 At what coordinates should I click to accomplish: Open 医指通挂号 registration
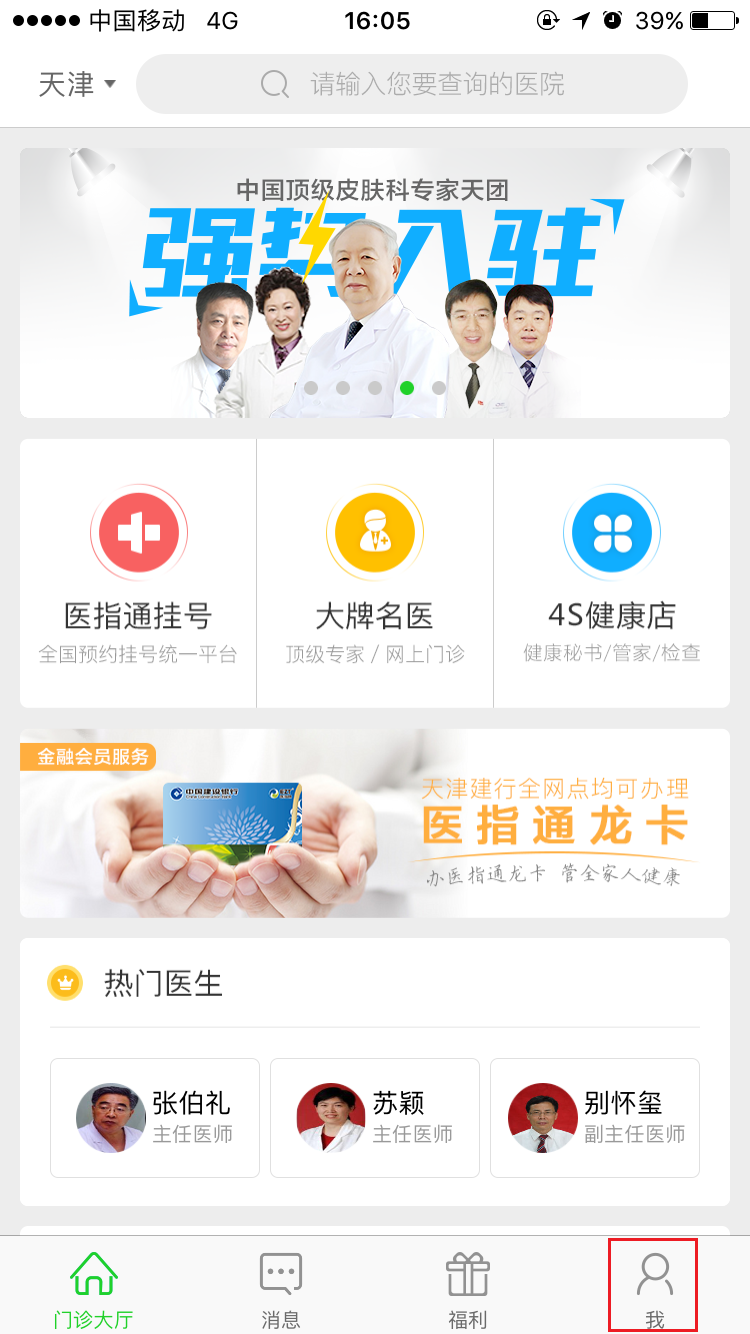click(x=138, y=573)
